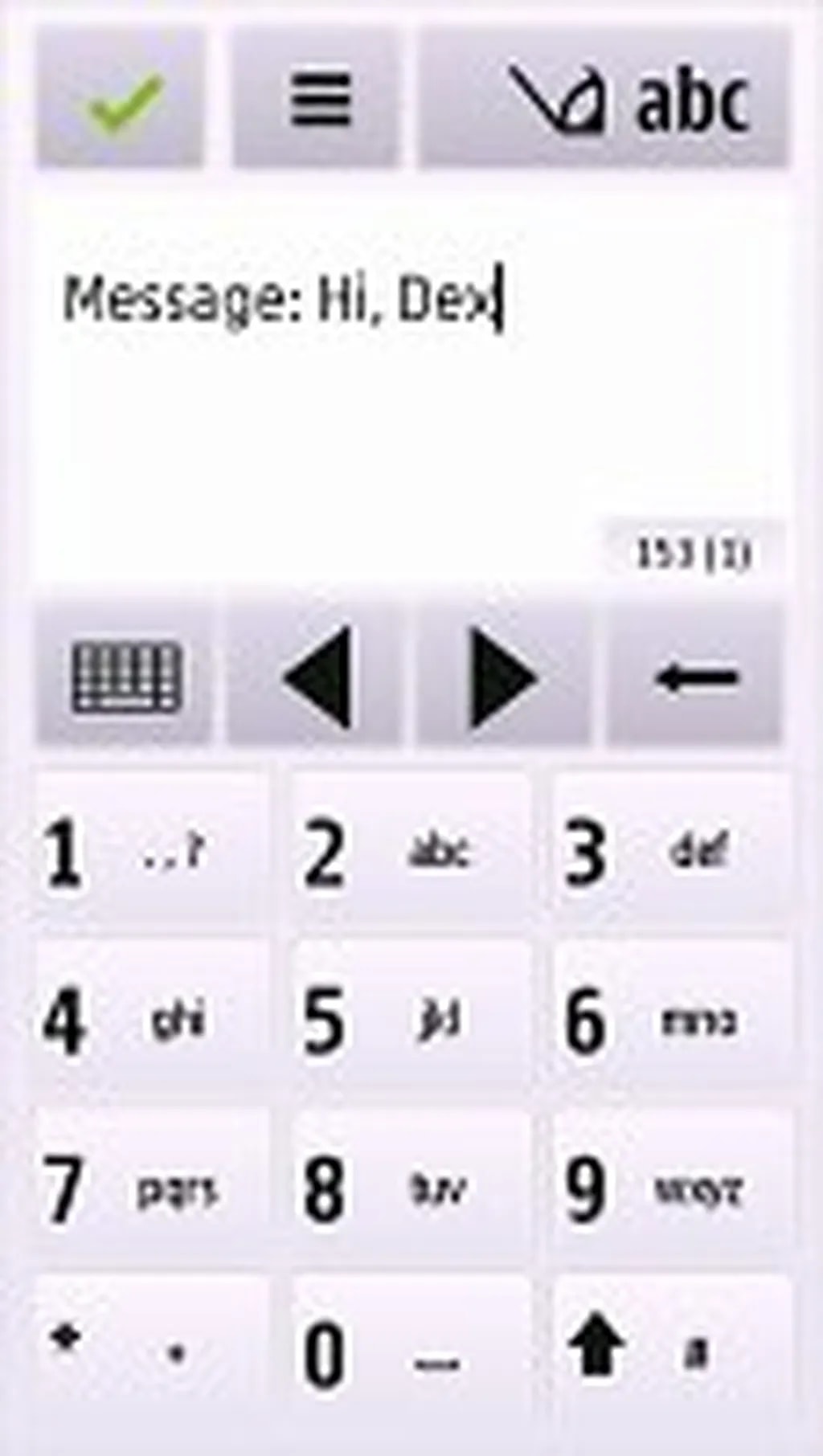823x1456 pixels.
Task: Tap the 6 mno key
Action: 671,1020
